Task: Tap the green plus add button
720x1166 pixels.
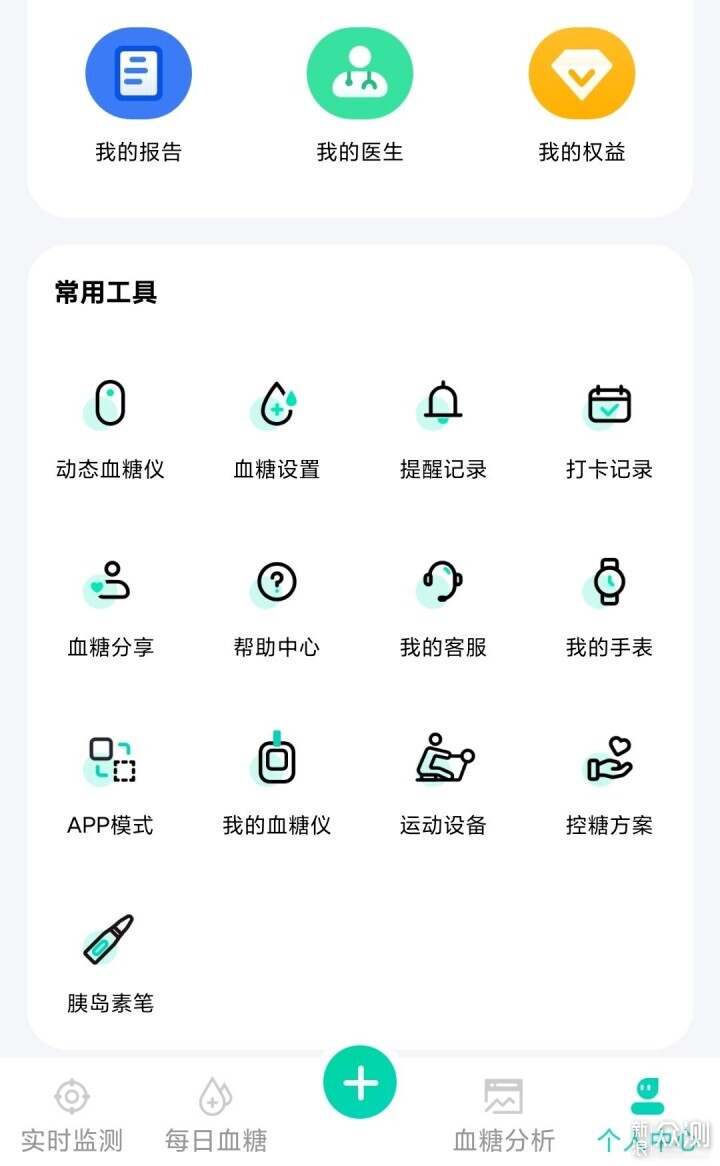Action: pos(360,1082)
